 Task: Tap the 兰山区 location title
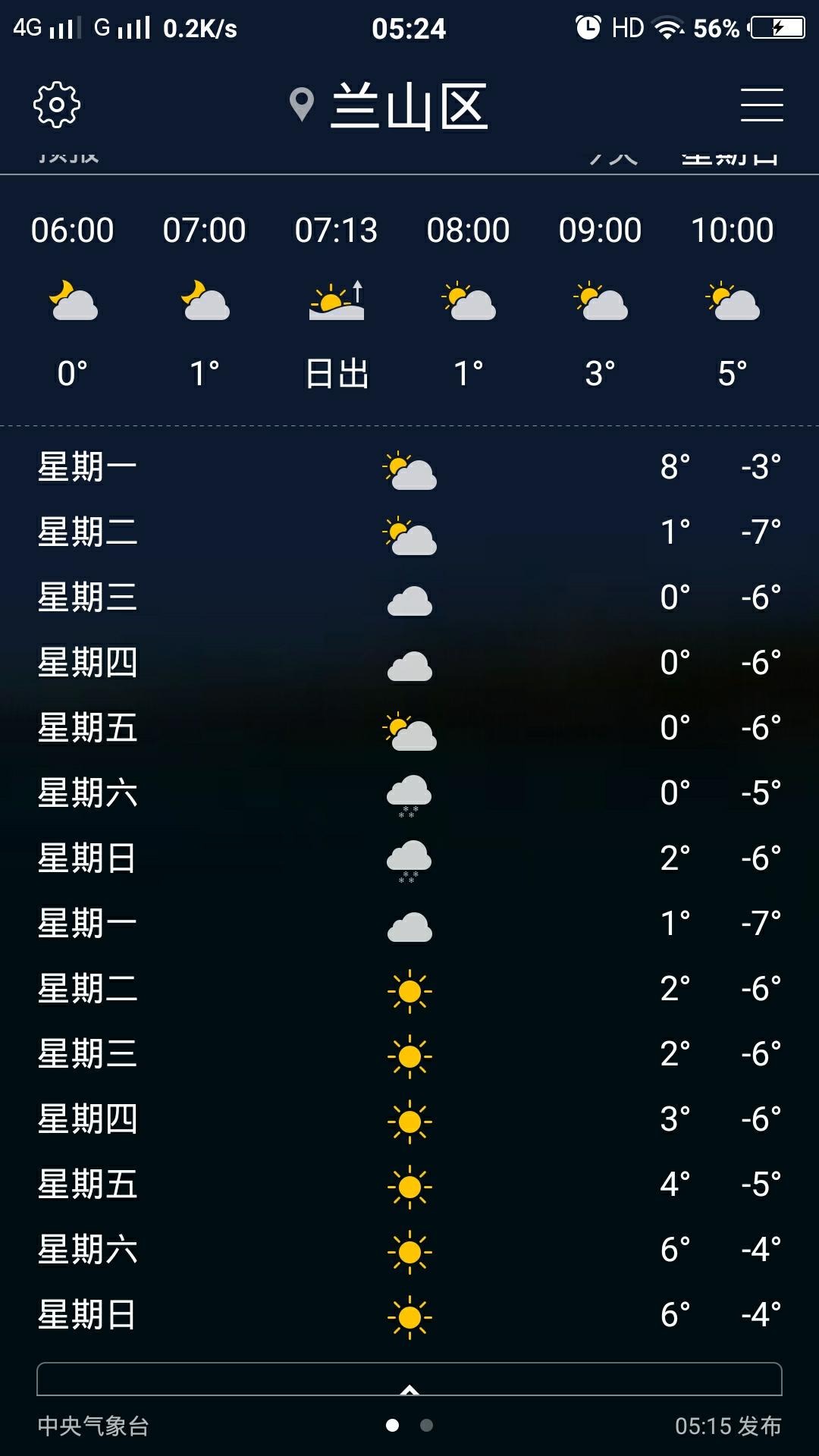(x=388, y=106)
